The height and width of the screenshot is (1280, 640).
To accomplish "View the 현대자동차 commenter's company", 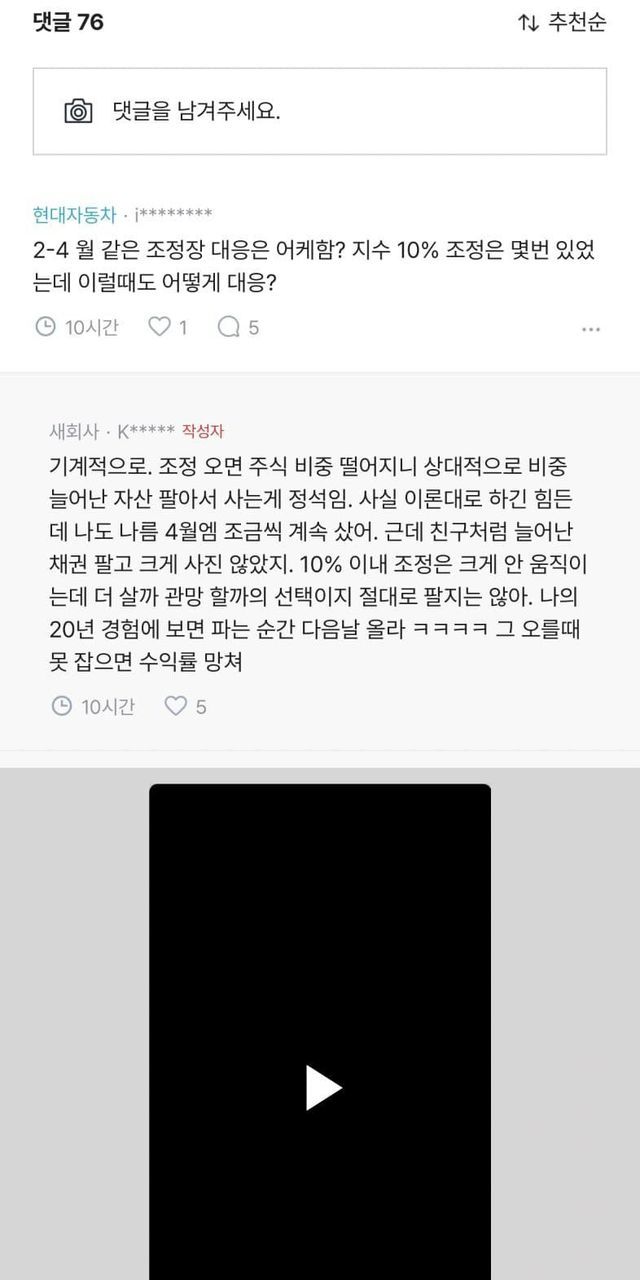I will click(74, 215).
